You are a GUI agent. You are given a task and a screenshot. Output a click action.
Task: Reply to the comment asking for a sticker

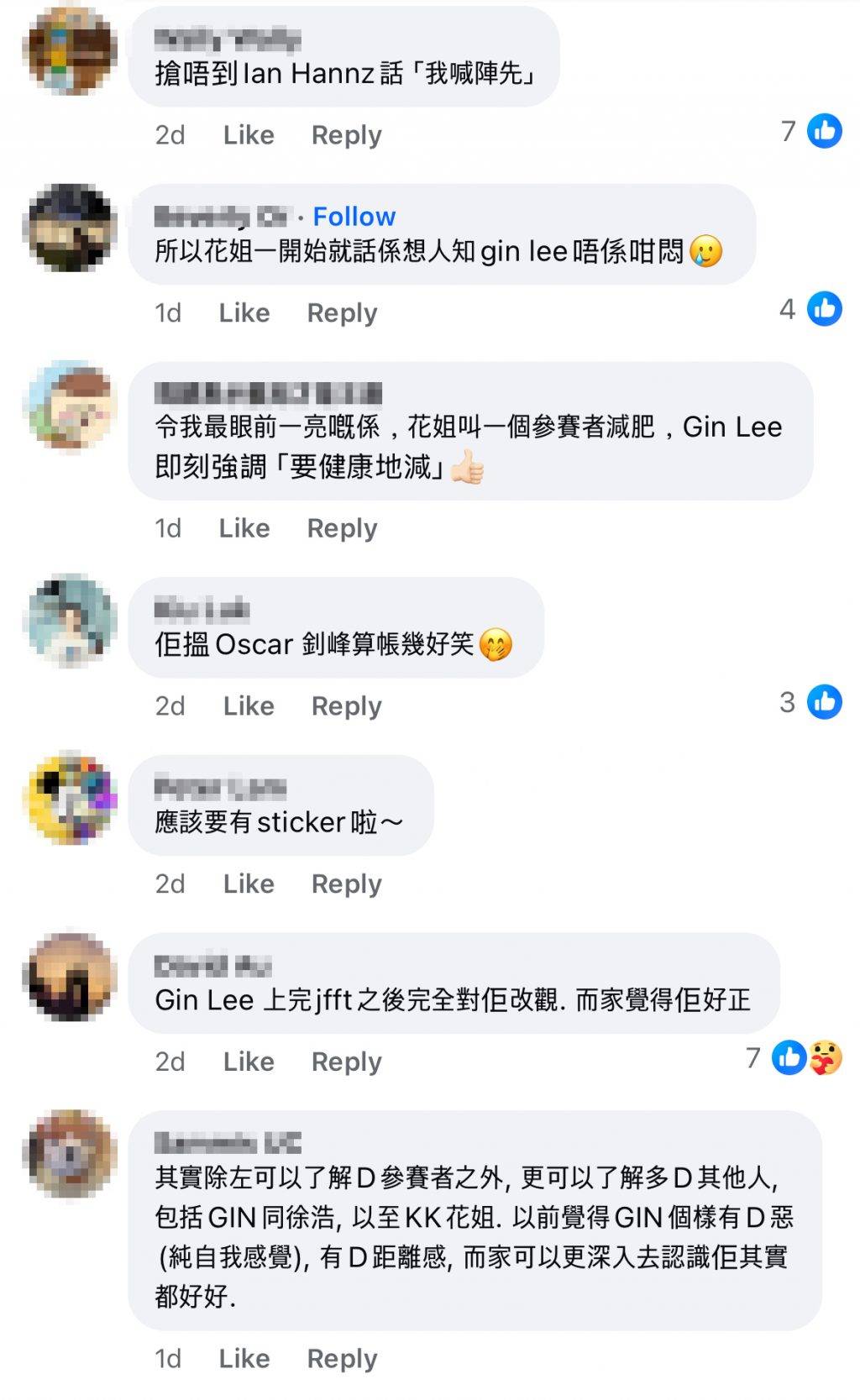(346, 884)
